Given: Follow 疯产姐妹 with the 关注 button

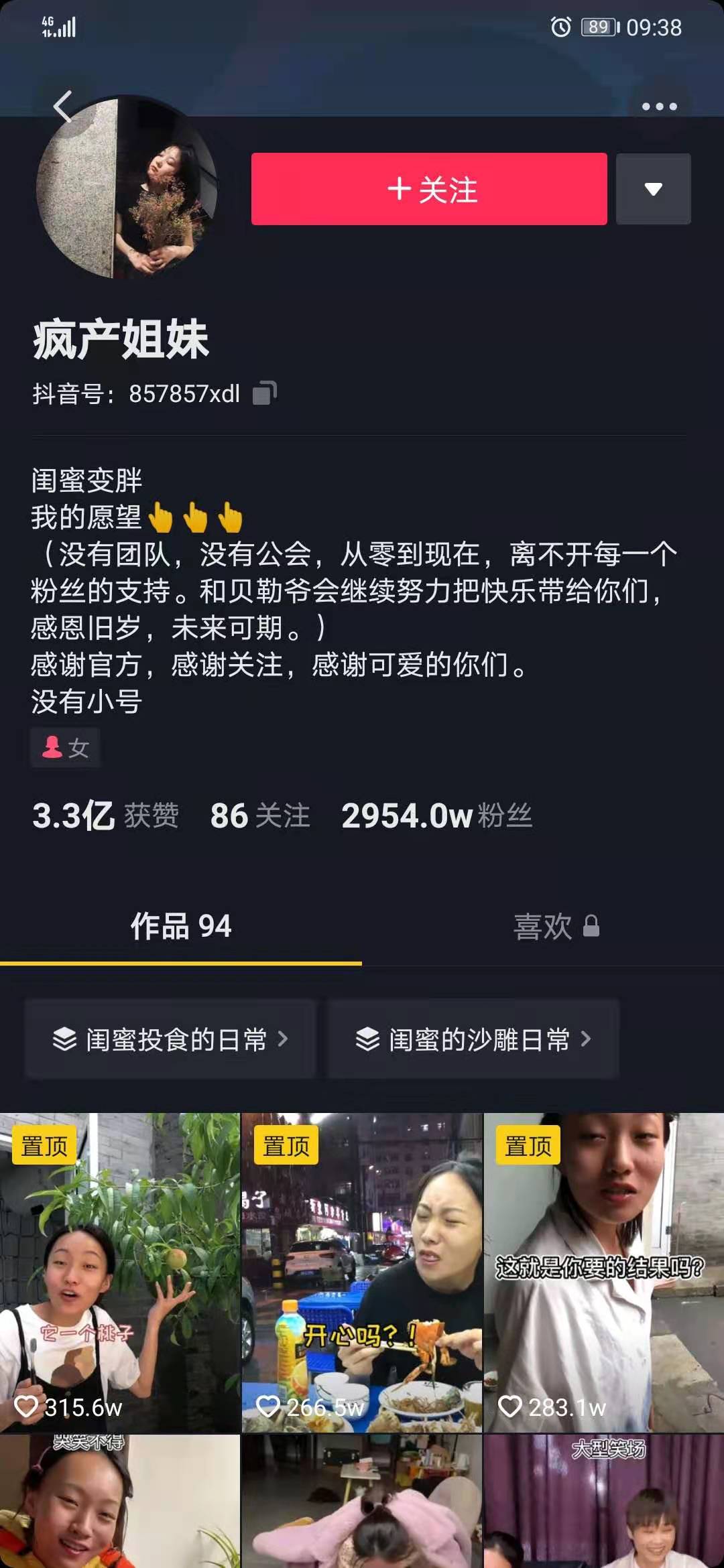Looking at the screenshot, I should click(429, 189).
